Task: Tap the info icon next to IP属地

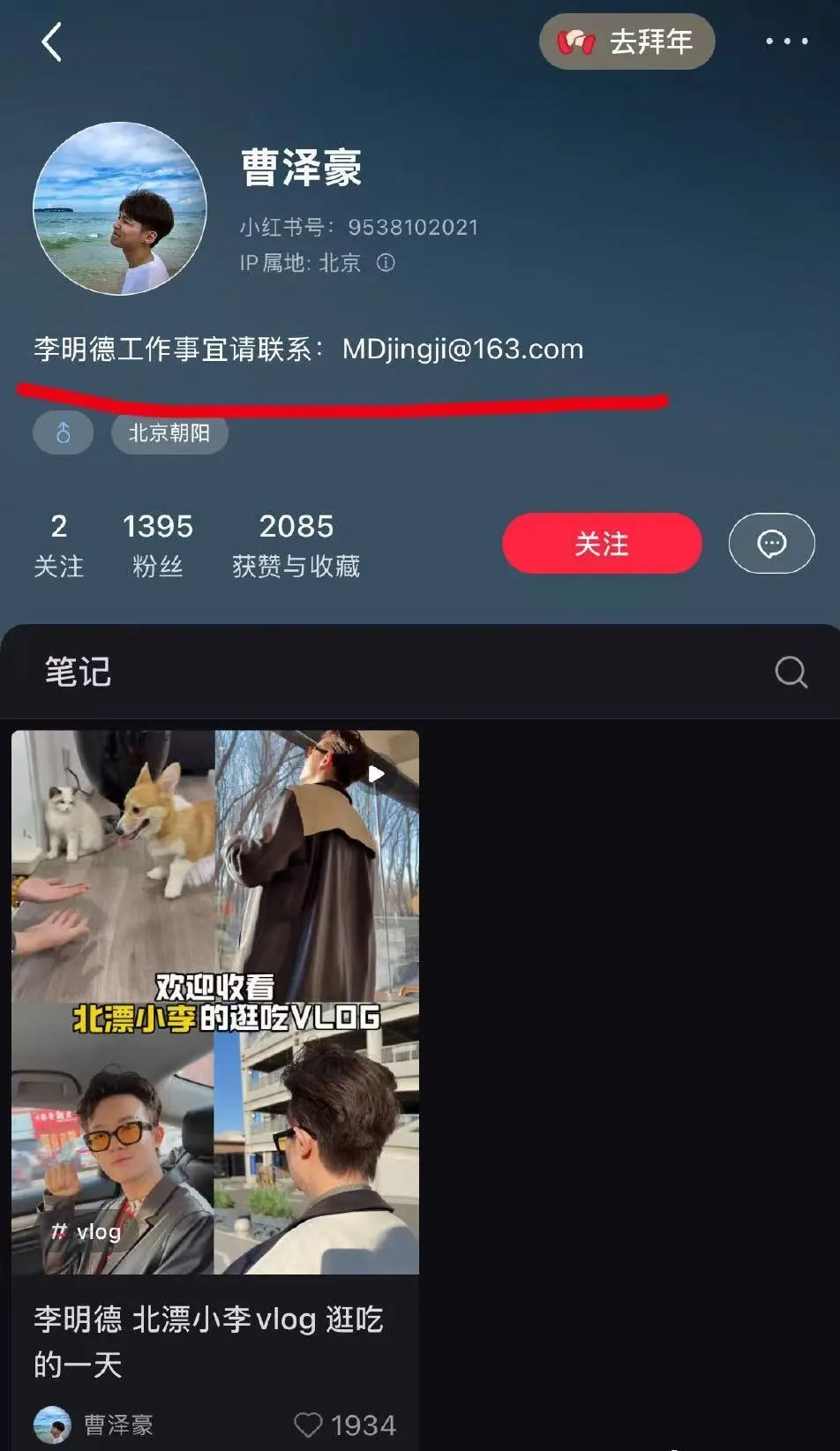Action: click(x=386, y=263)
